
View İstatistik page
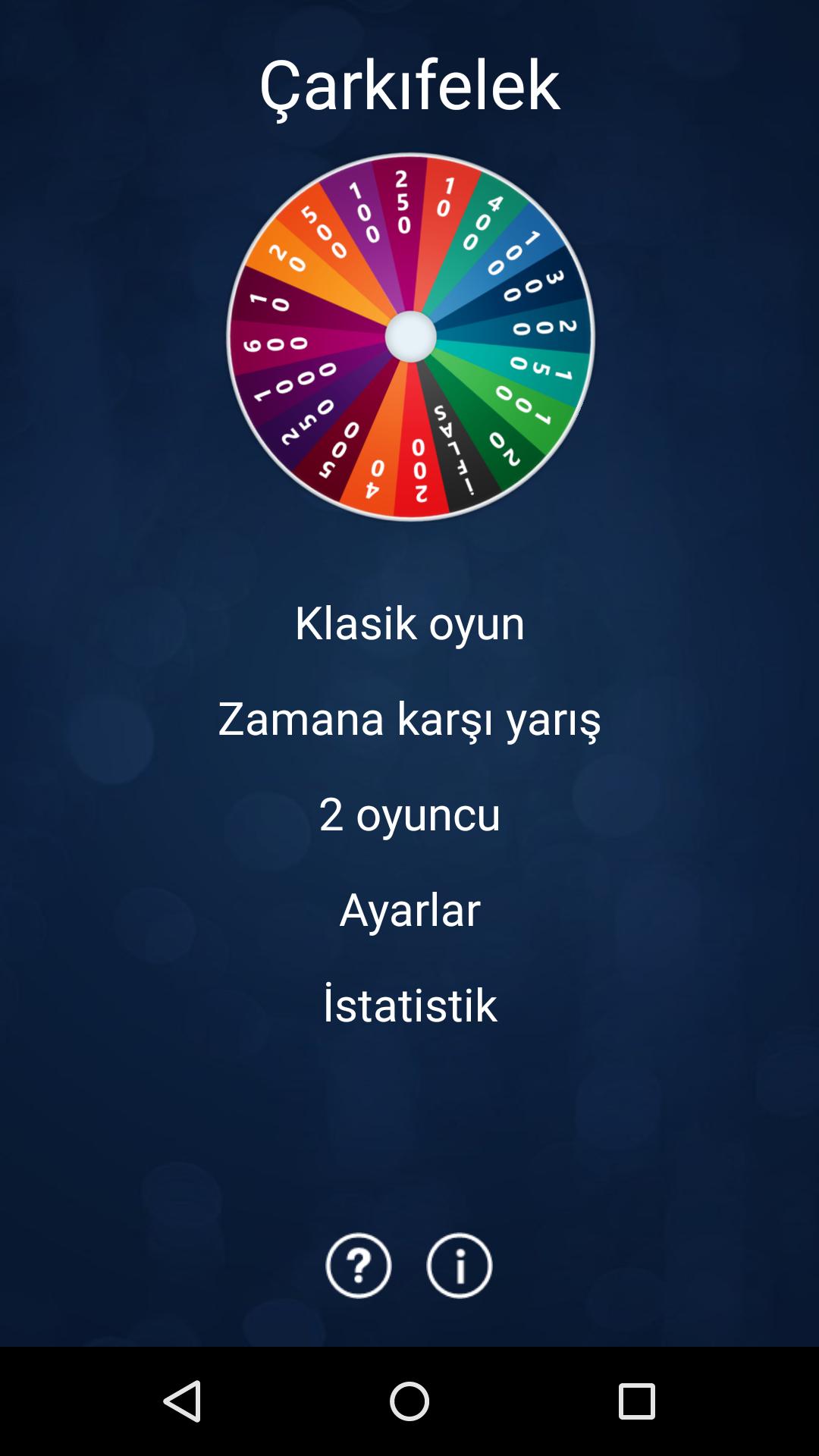coord(409,1004)
